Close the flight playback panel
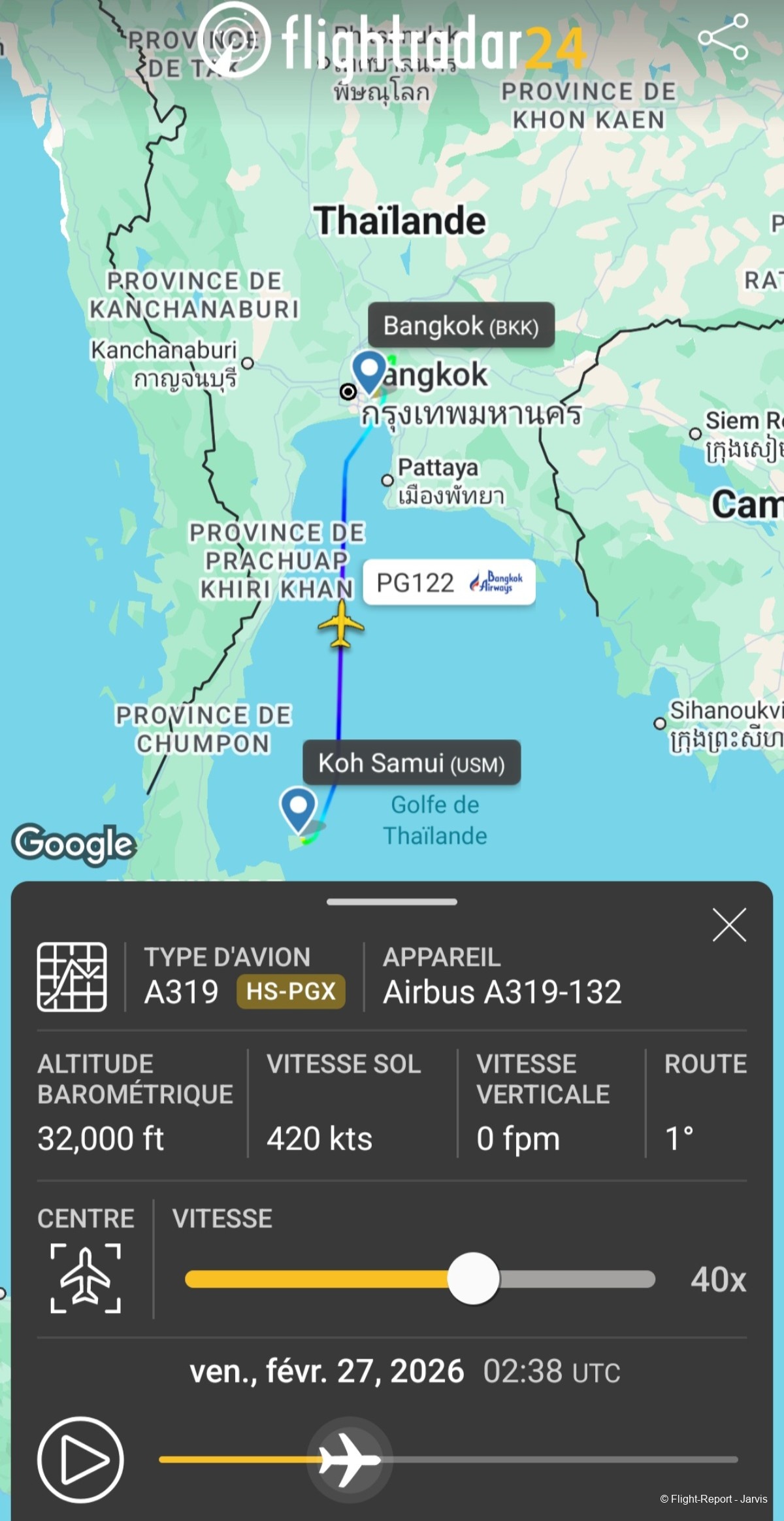 pyautogui.click(x=729, y=924)
